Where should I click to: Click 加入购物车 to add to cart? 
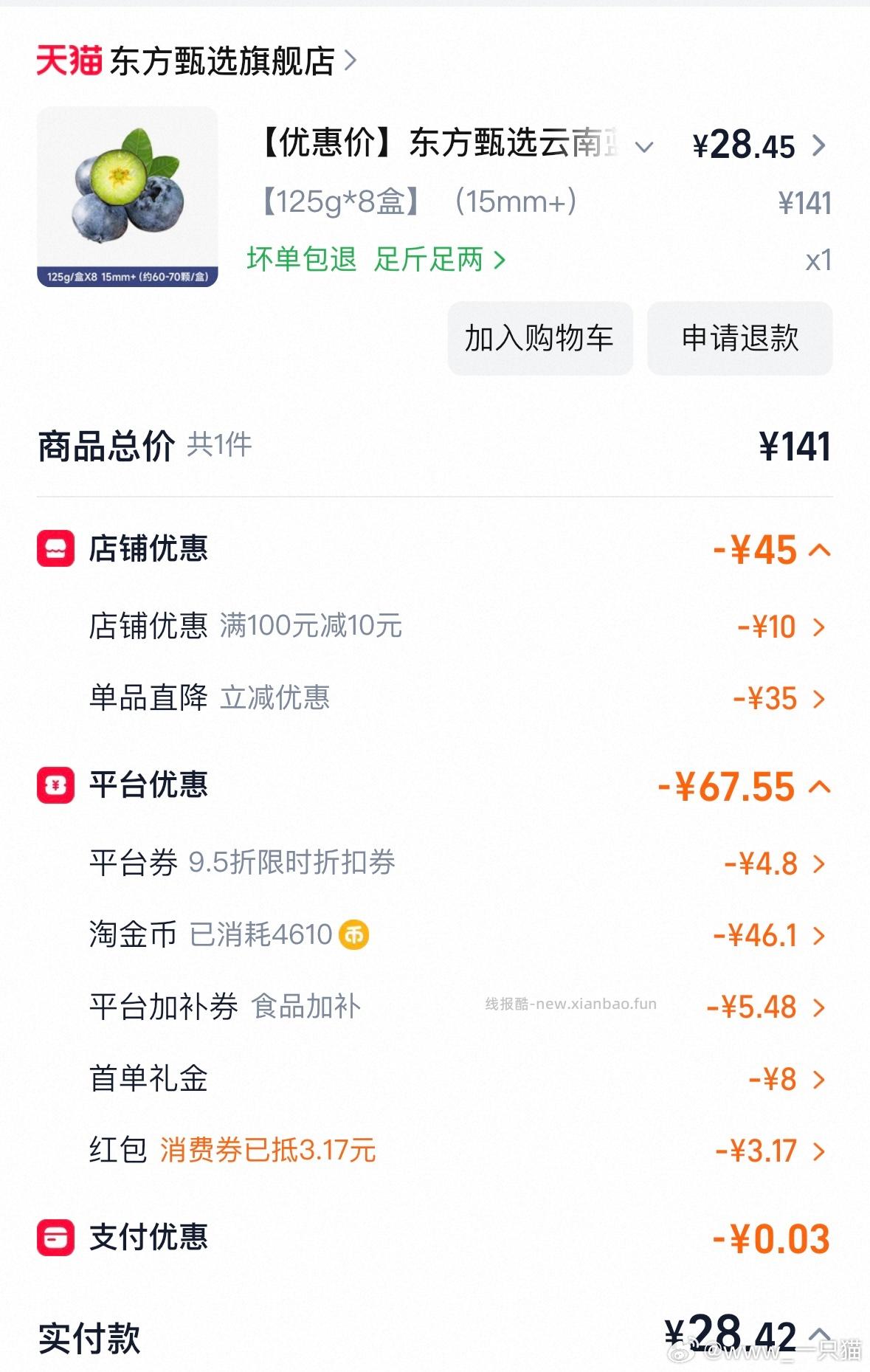click(x=539, y=339)
